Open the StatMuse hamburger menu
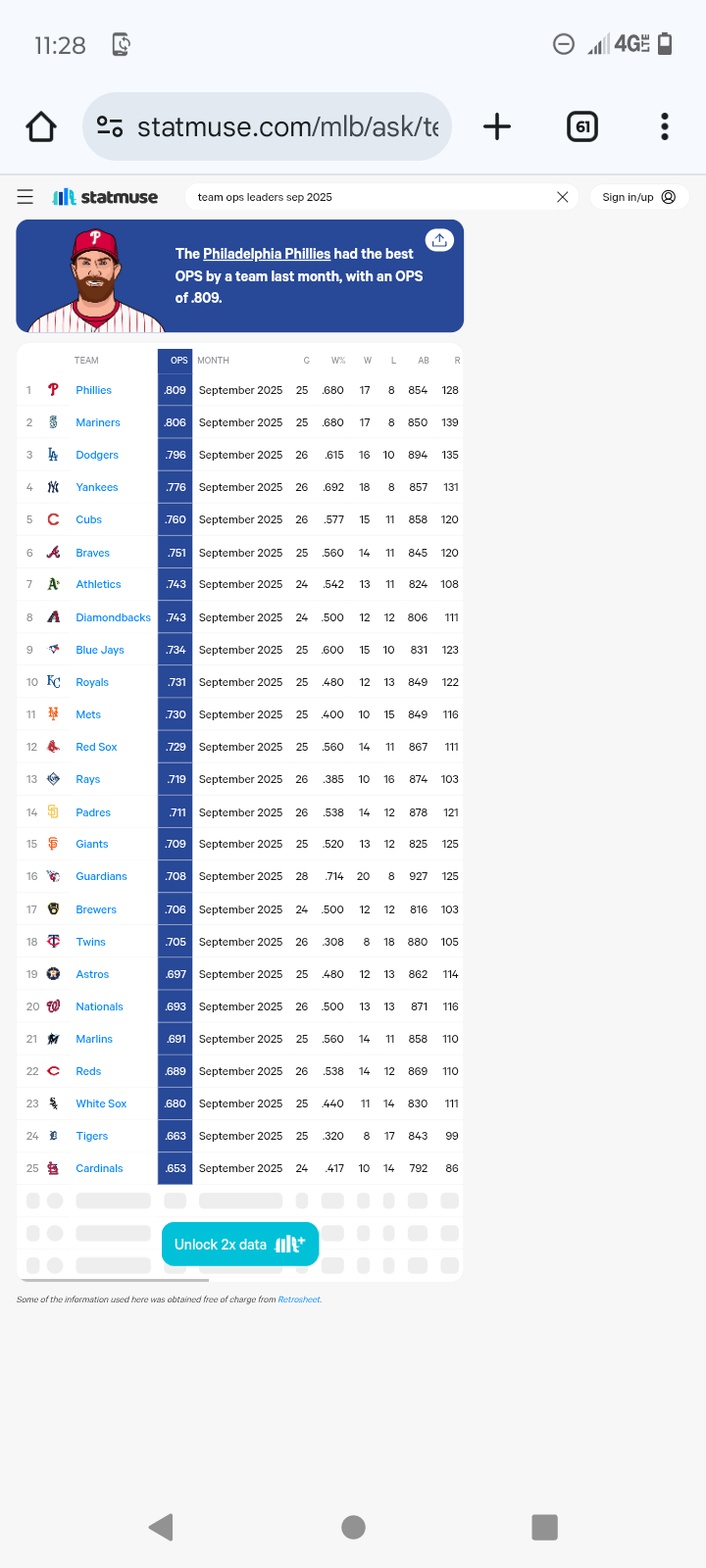The width and height of the screenshot is (706, 1568). (25, 197)
